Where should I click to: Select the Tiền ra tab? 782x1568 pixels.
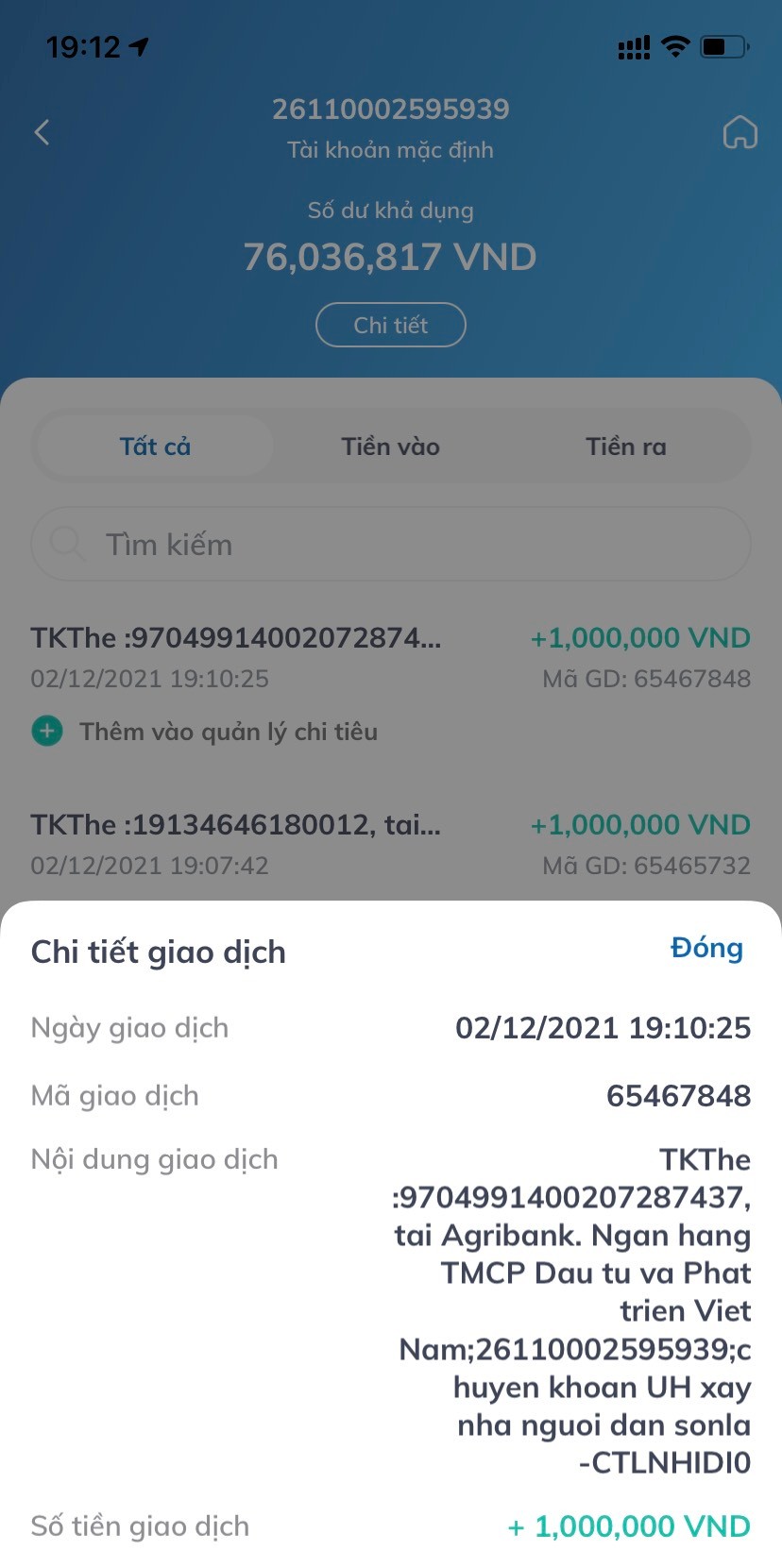625,447
